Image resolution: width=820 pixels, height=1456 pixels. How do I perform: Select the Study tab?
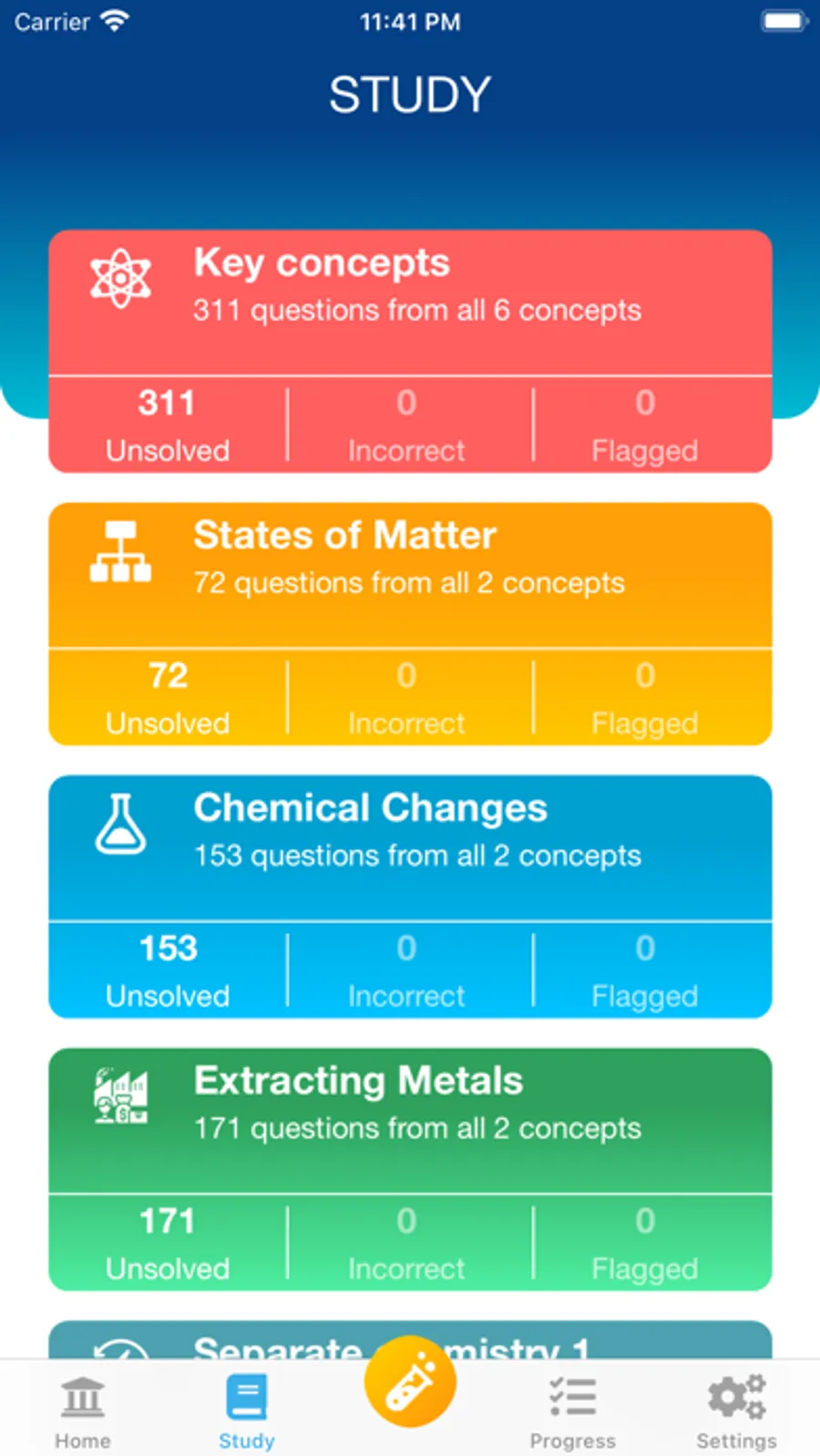246,1412
